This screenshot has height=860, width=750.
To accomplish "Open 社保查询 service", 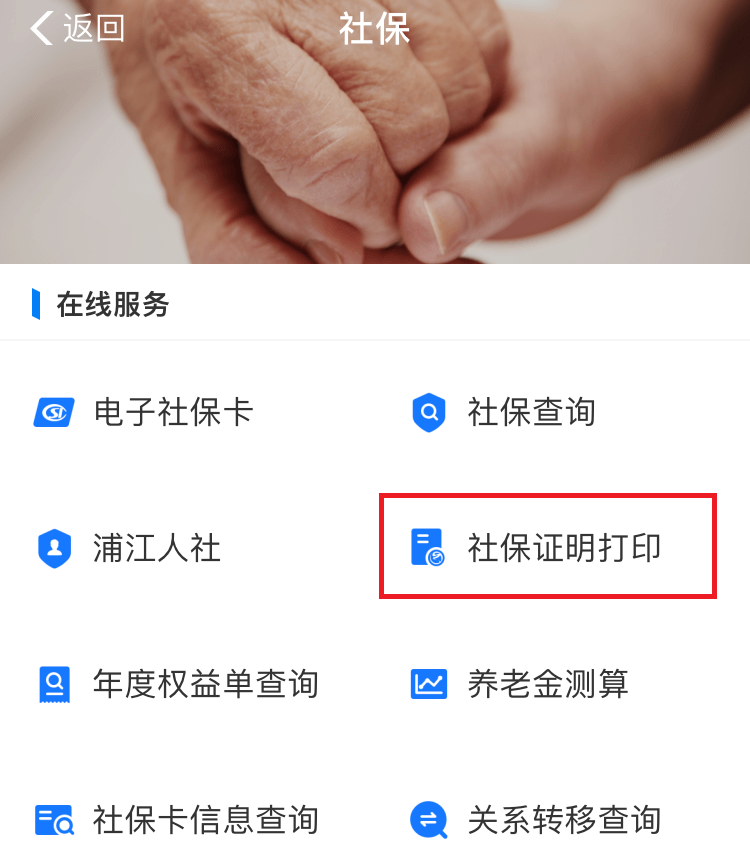I will point(505,412).
